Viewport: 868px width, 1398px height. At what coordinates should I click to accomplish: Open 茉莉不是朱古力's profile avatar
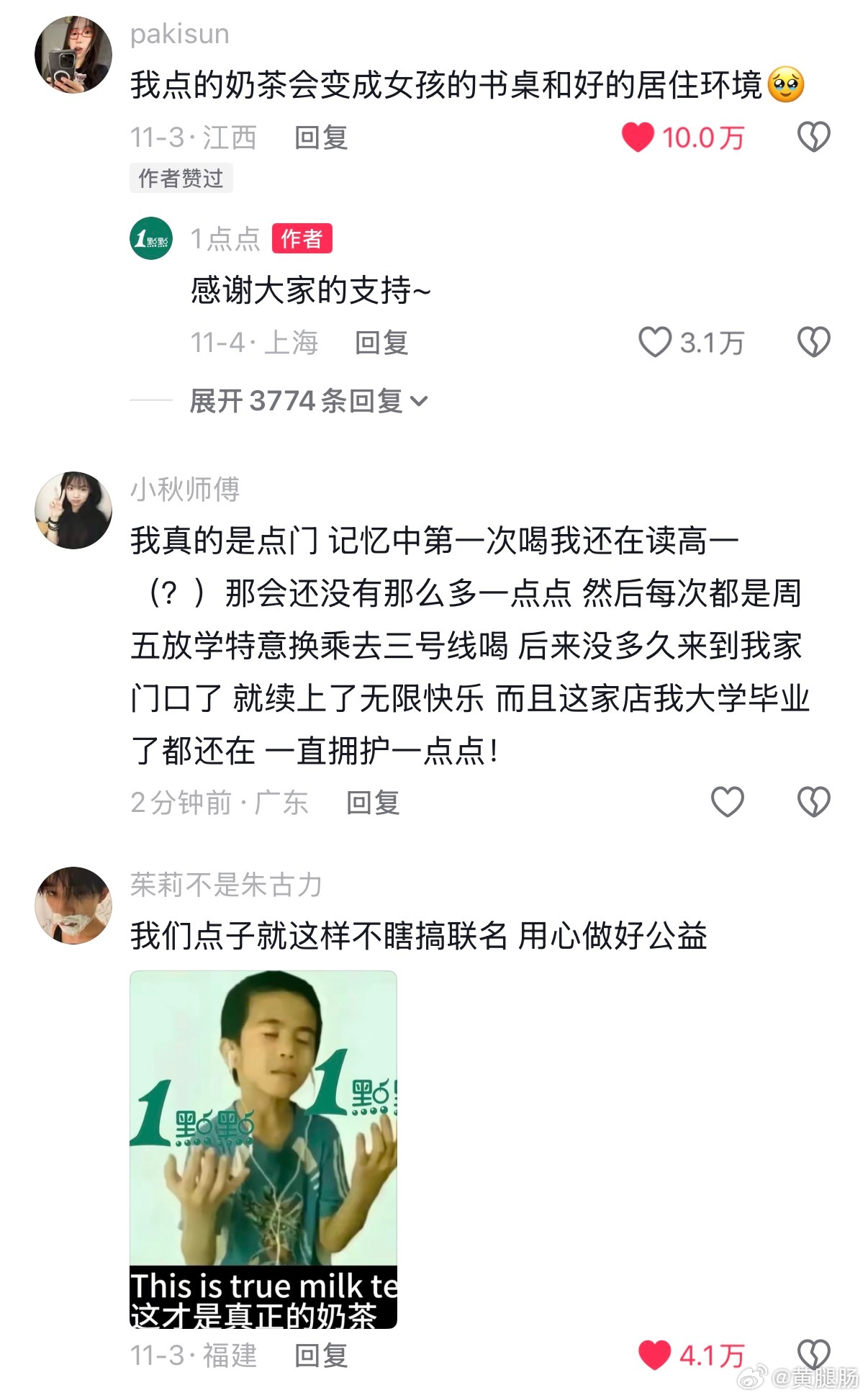click(73, 905)
